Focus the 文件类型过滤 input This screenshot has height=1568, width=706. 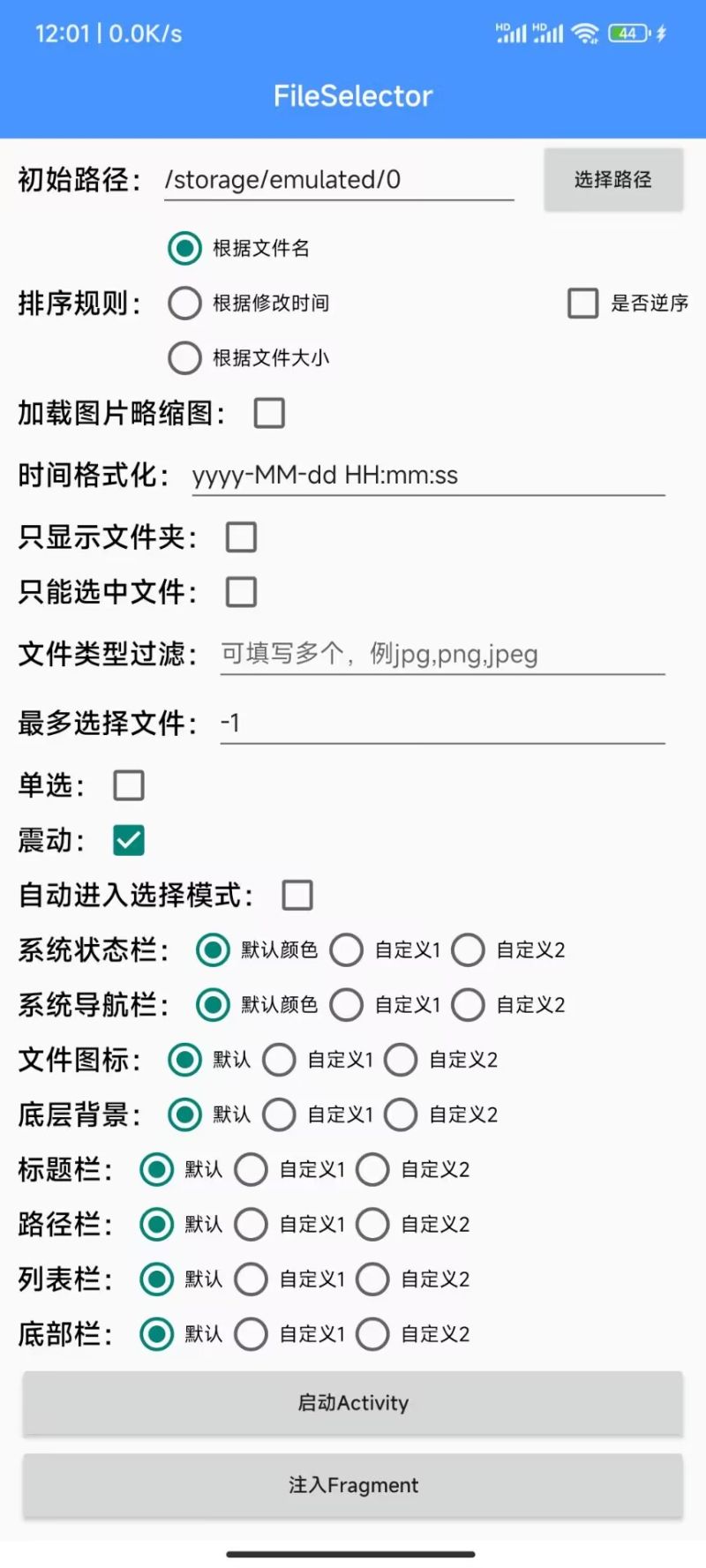442,654
